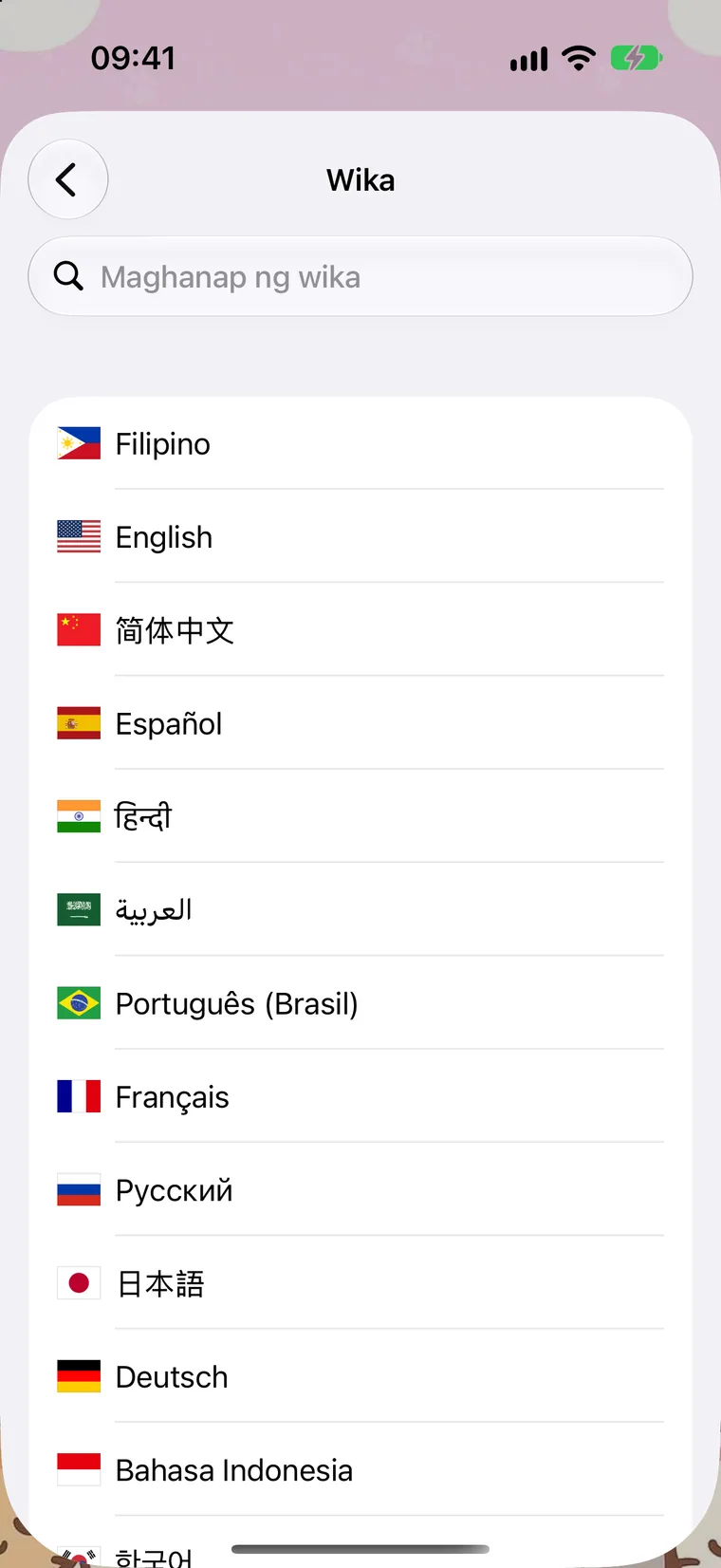
Task: Switch language to Español
Action: point(360,723)
